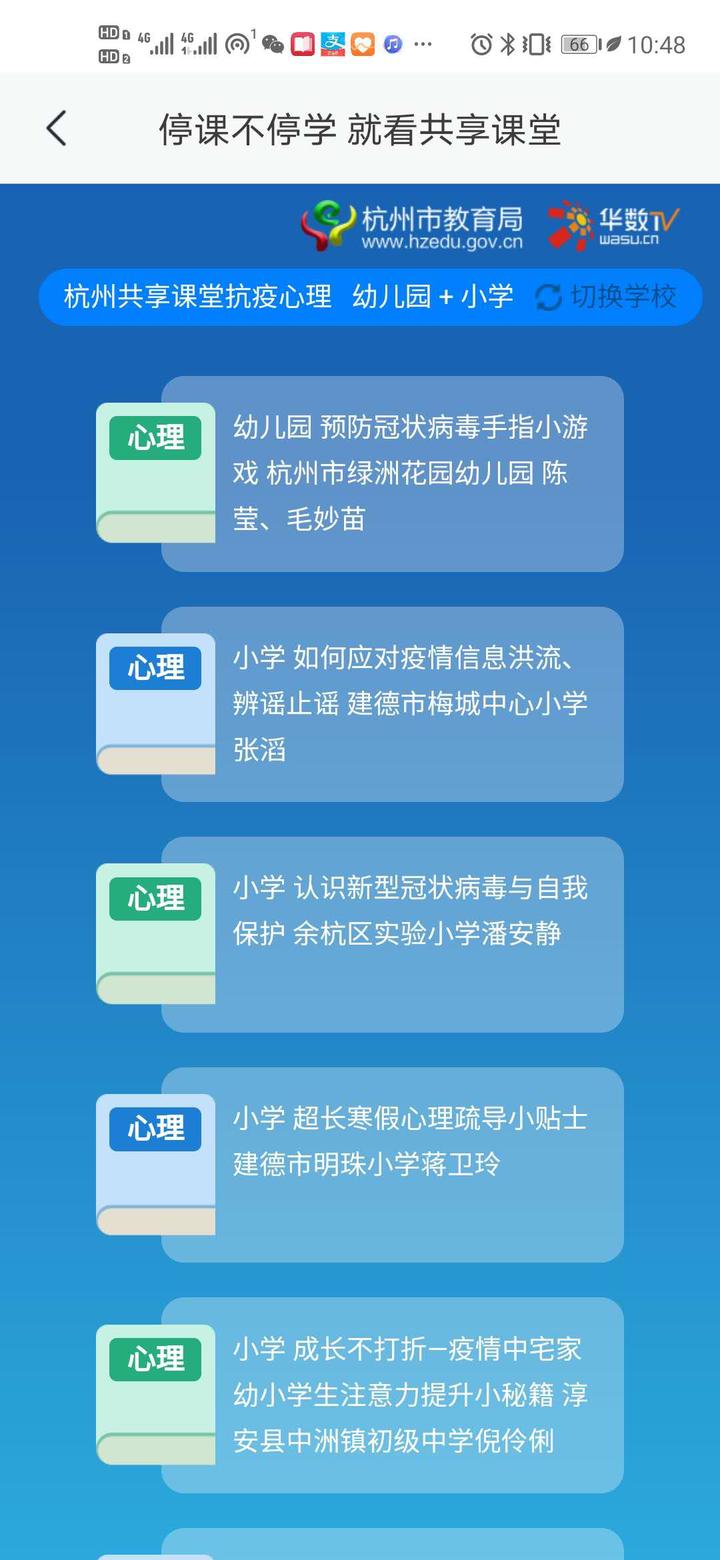Tap the refresh icon beside 切换学校

click(x=549, y=297)
